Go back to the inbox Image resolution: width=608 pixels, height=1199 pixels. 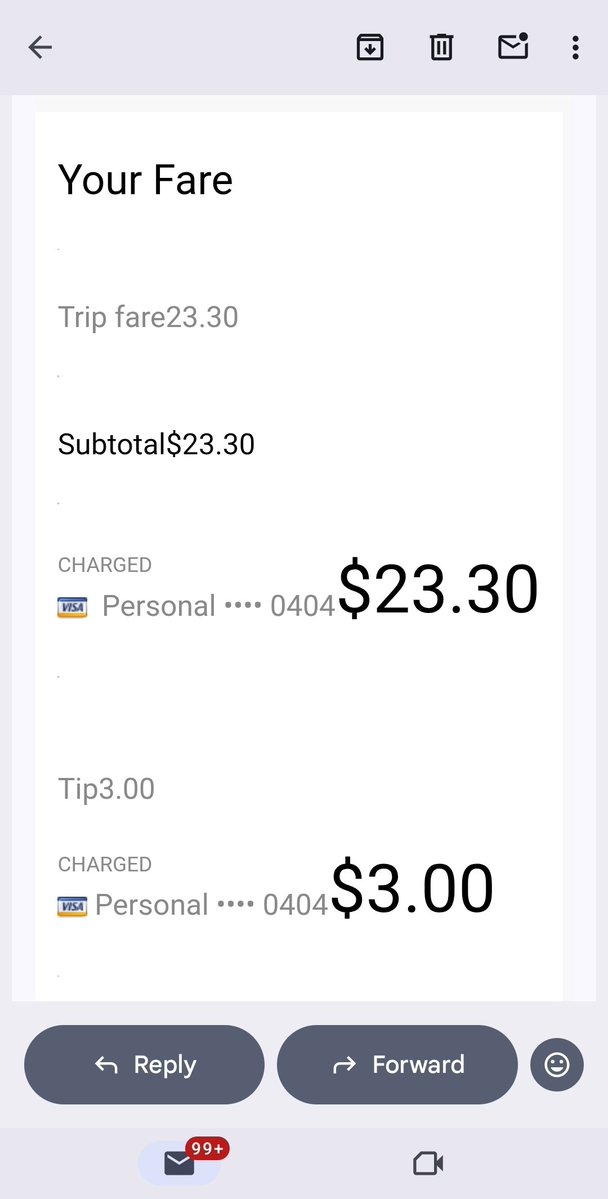coord(40,47)
